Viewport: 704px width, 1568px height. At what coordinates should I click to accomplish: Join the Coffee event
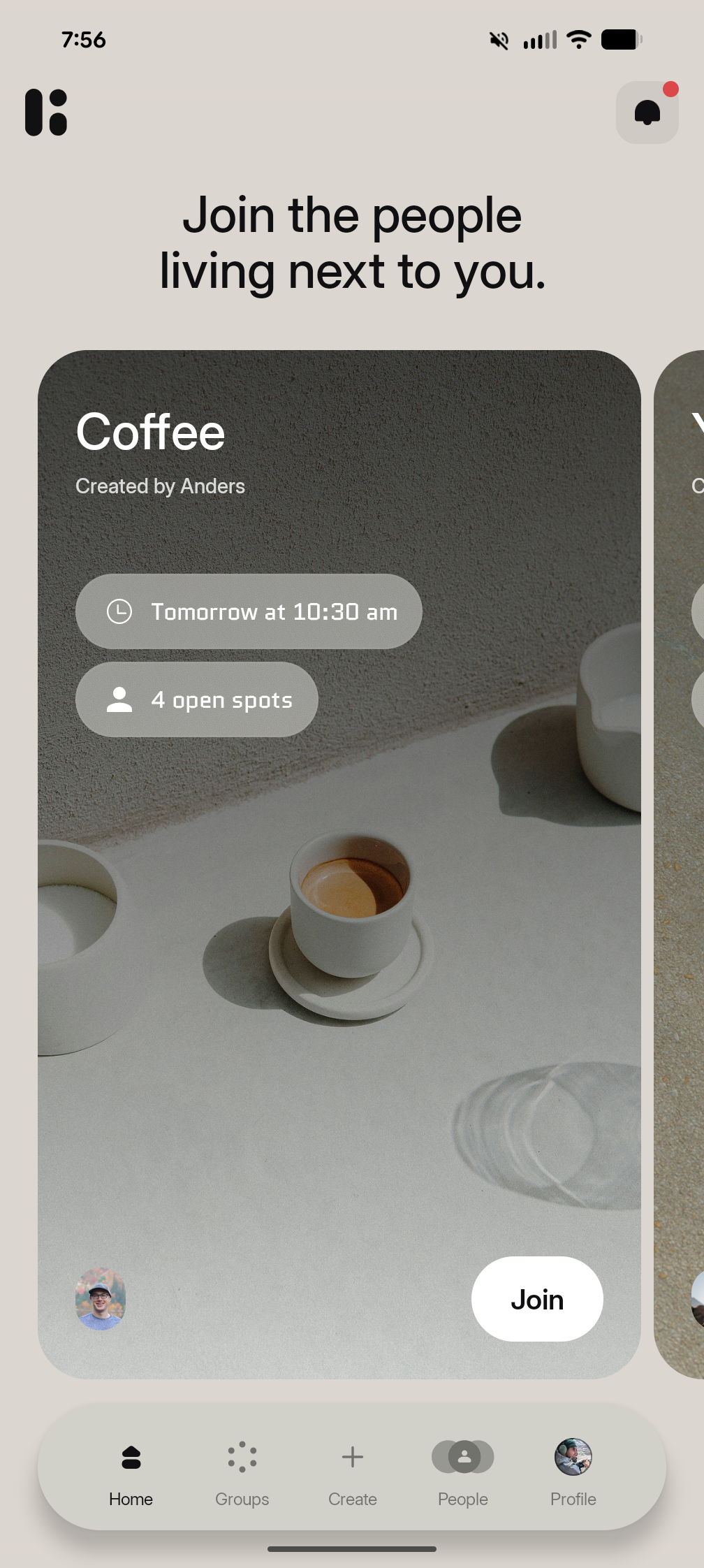tap(536, 1299)
